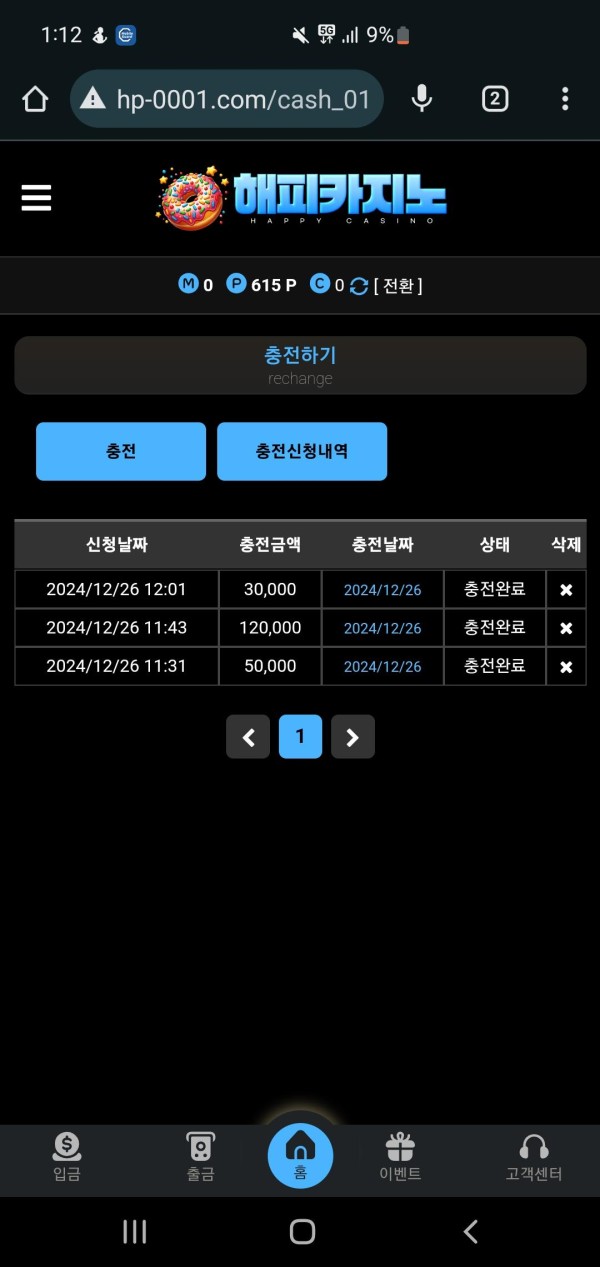Screen dimensions: 600x1267
Task: Delete the 50,000 charge record
Action: click(566, 666)
